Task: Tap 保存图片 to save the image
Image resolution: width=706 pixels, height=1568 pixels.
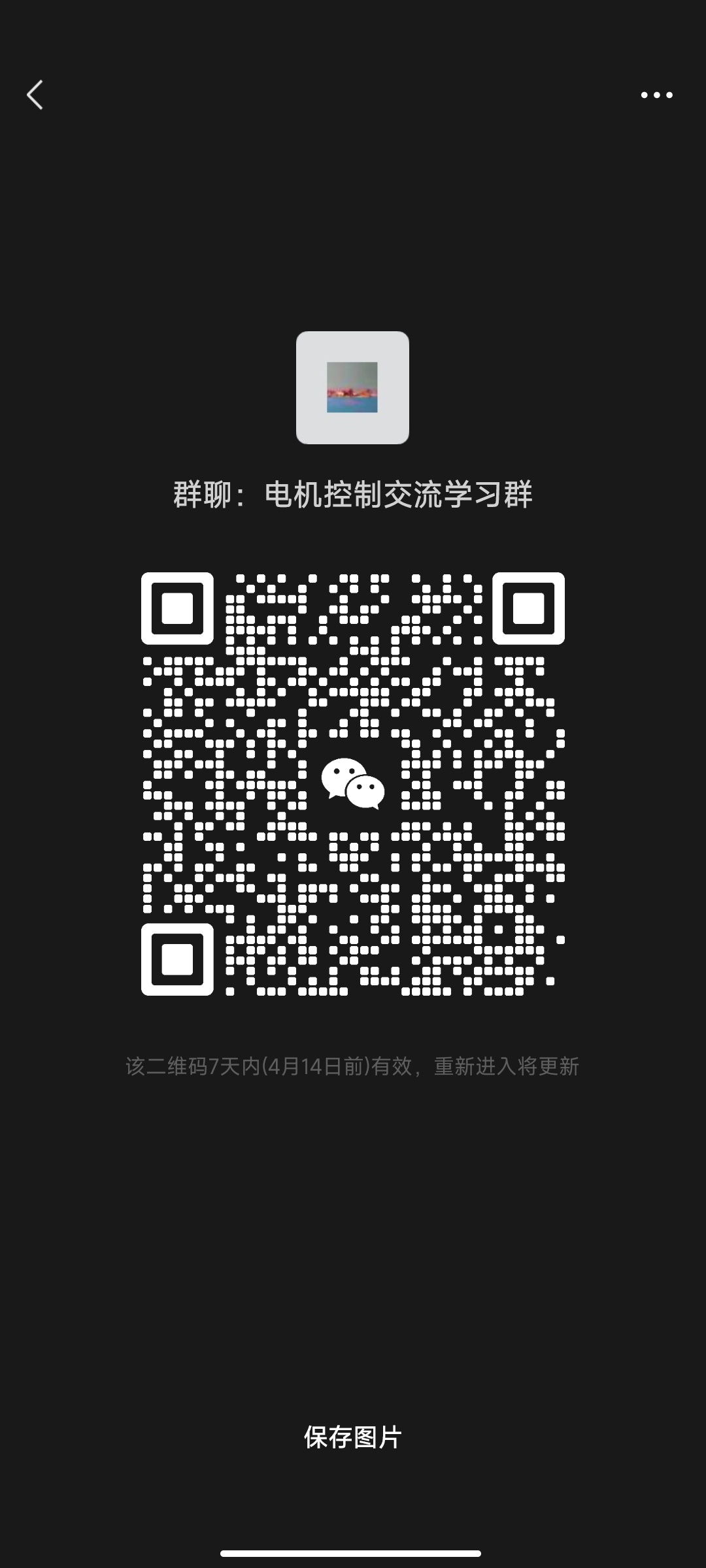Action: tap(353, 1438)
